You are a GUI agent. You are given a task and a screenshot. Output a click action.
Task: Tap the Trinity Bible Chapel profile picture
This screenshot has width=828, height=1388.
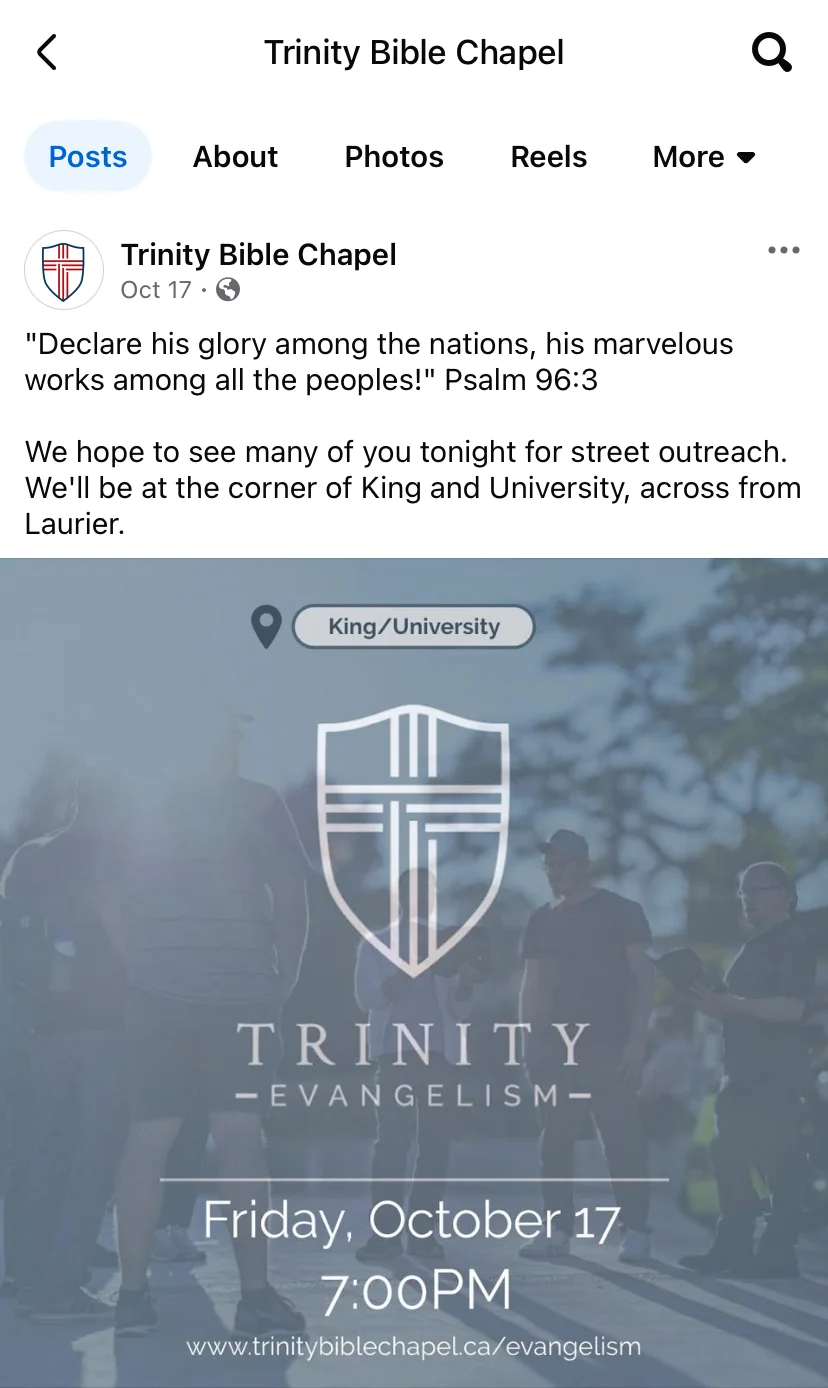(x=64, y=270)
